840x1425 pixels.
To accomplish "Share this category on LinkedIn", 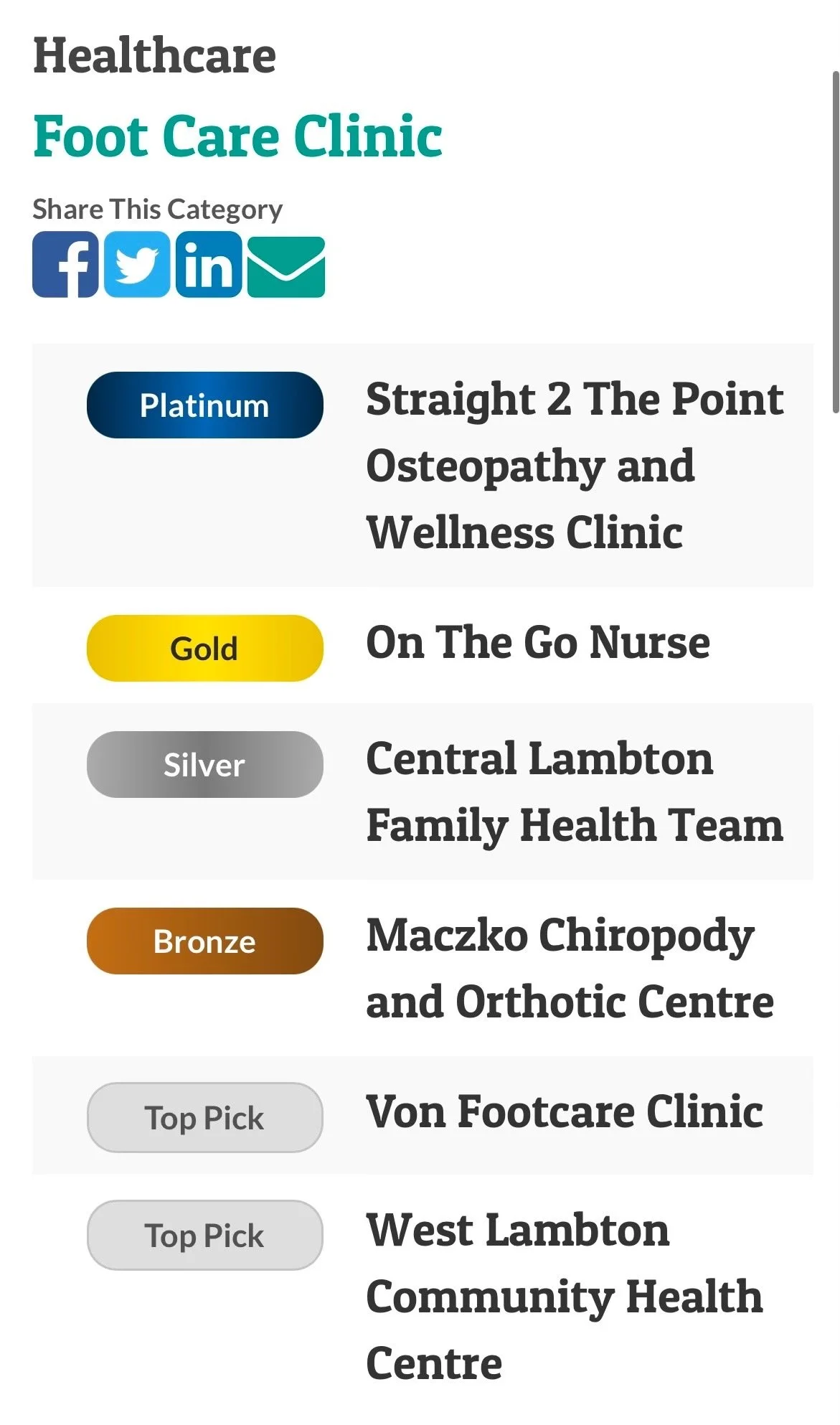I will [x=209, y=264].
